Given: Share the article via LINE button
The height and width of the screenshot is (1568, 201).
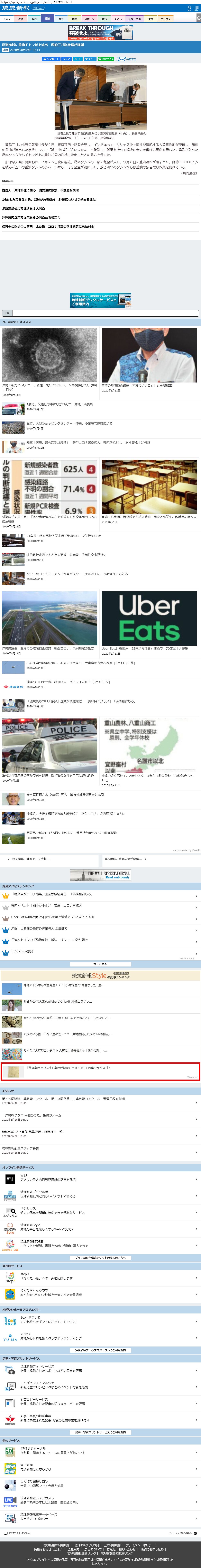Looking at the screenshot, I should coord(107,59).
